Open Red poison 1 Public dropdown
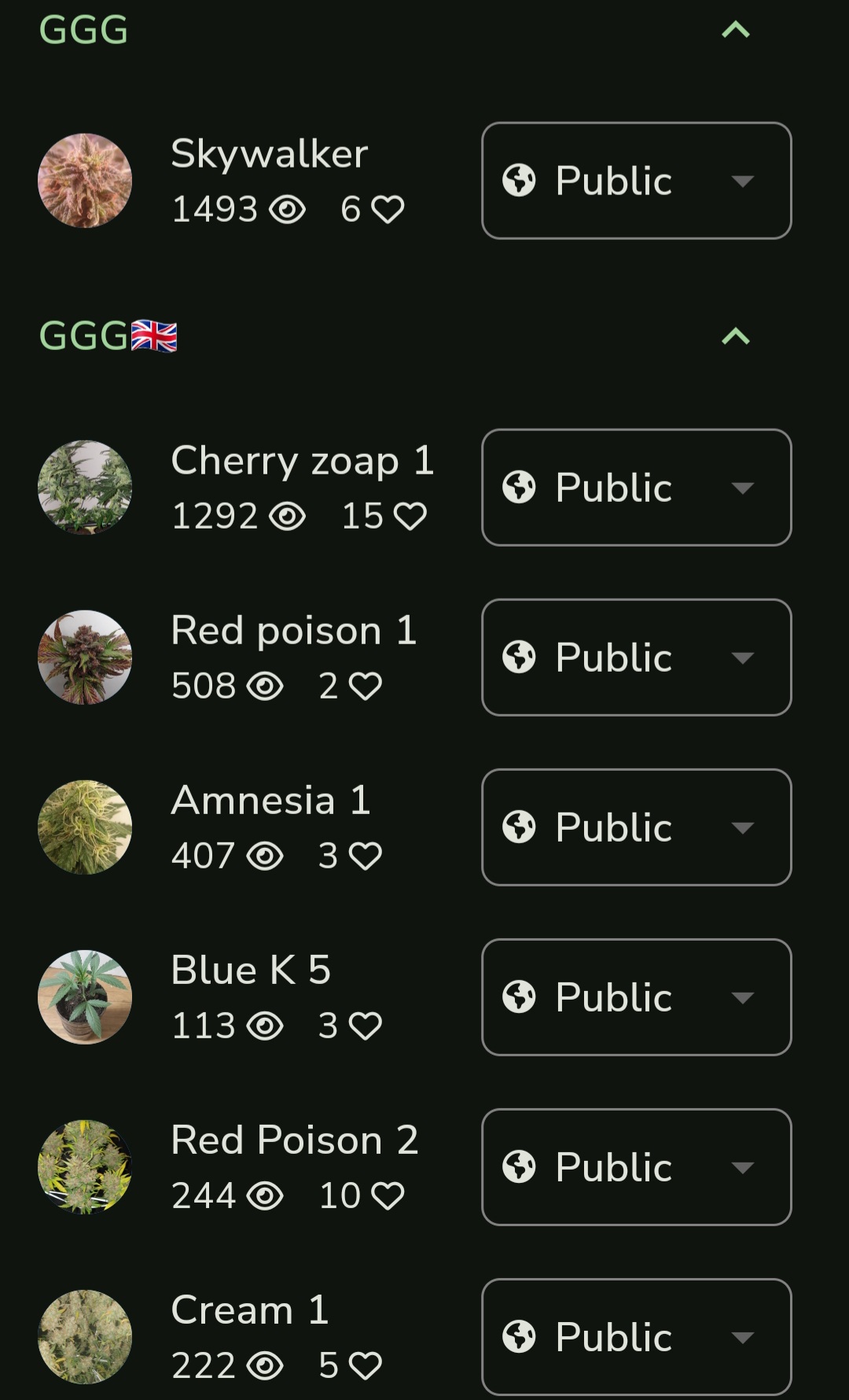Image resolution: width=849 pixels, height=1400 pixels. point(636,657)
